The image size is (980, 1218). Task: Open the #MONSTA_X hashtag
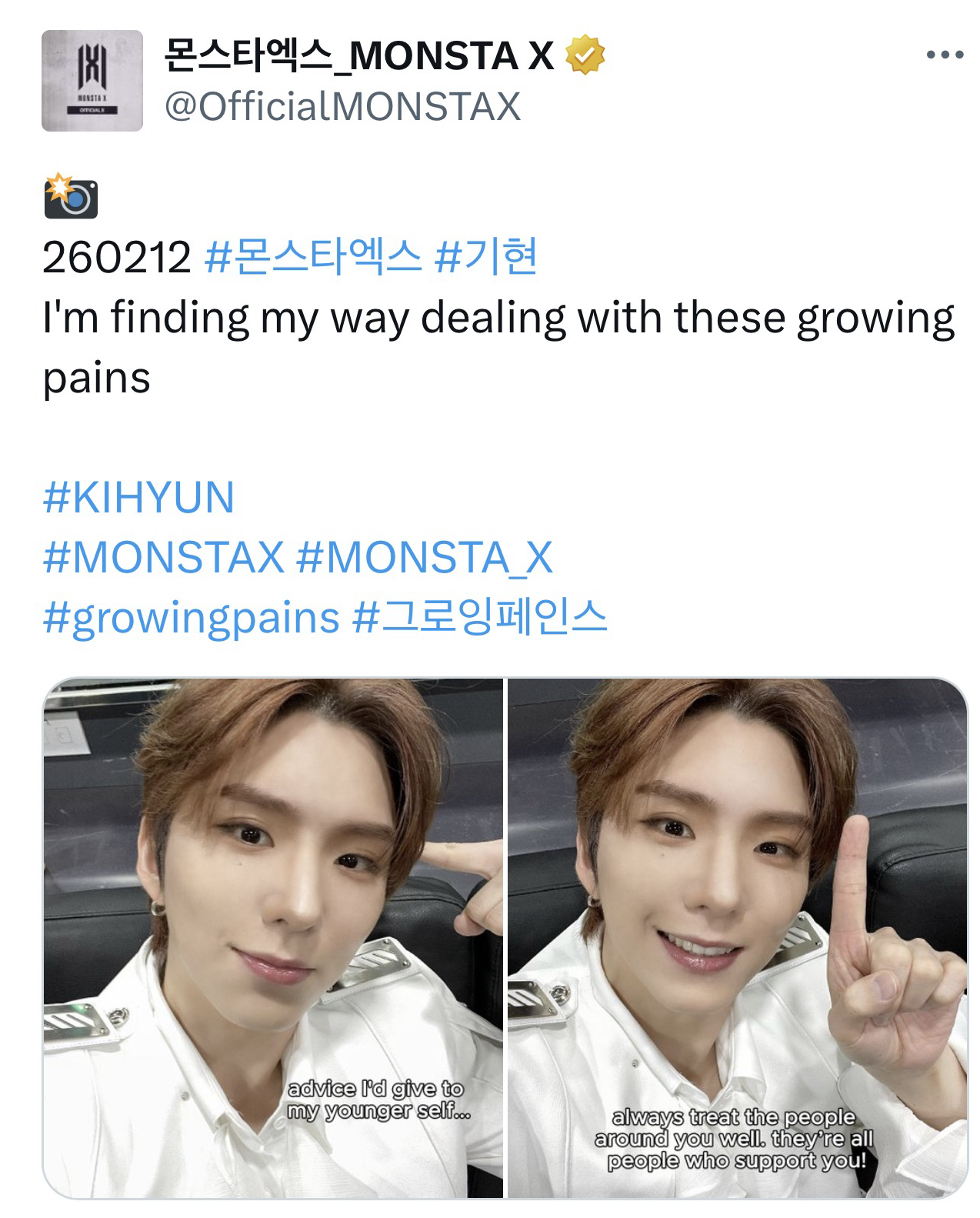(x=425, y=557)
